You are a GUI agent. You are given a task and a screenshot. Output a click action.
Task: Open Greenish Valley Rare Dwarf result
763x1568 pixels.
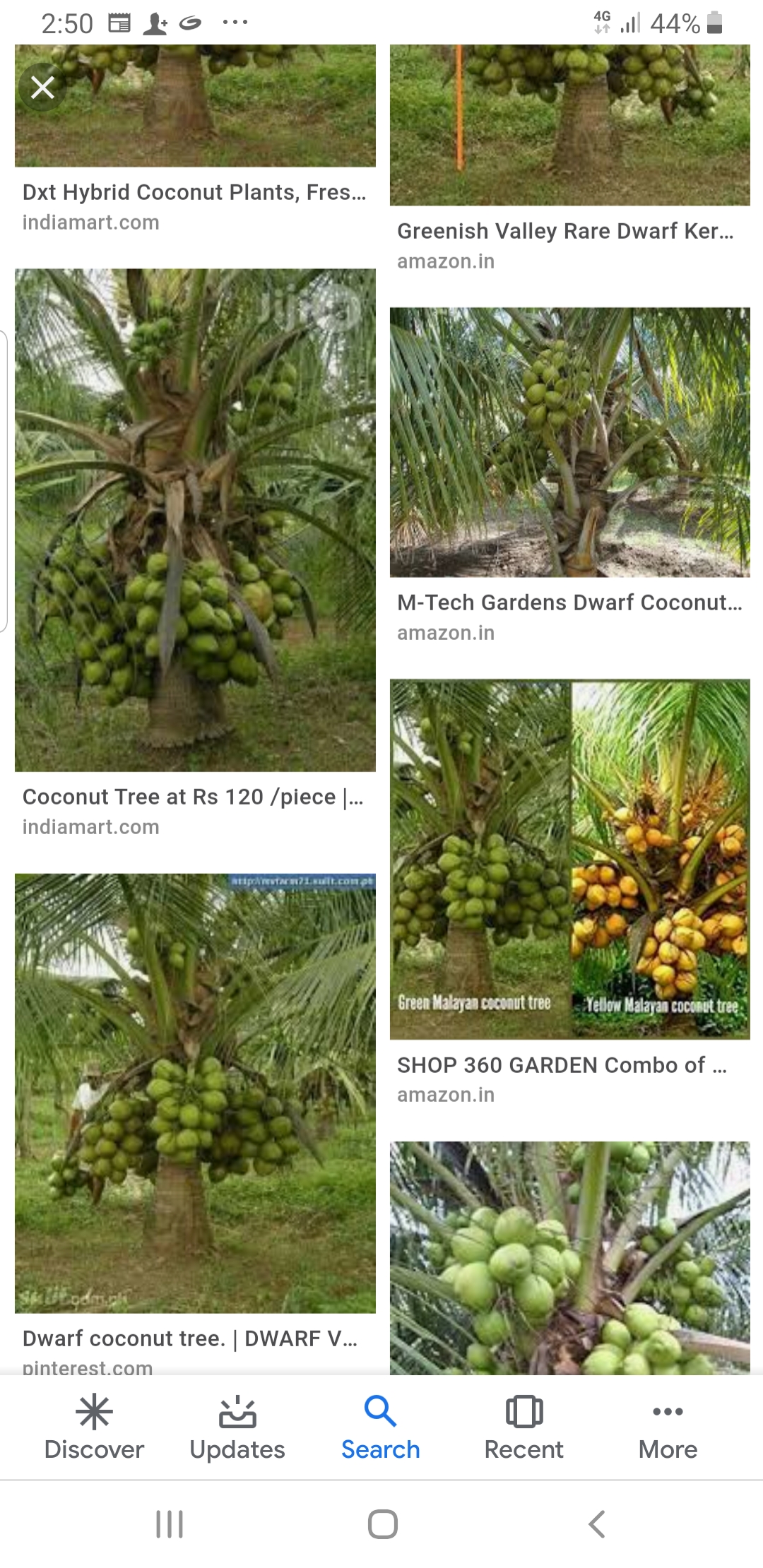pyautogui.click(x=565, y=231)
